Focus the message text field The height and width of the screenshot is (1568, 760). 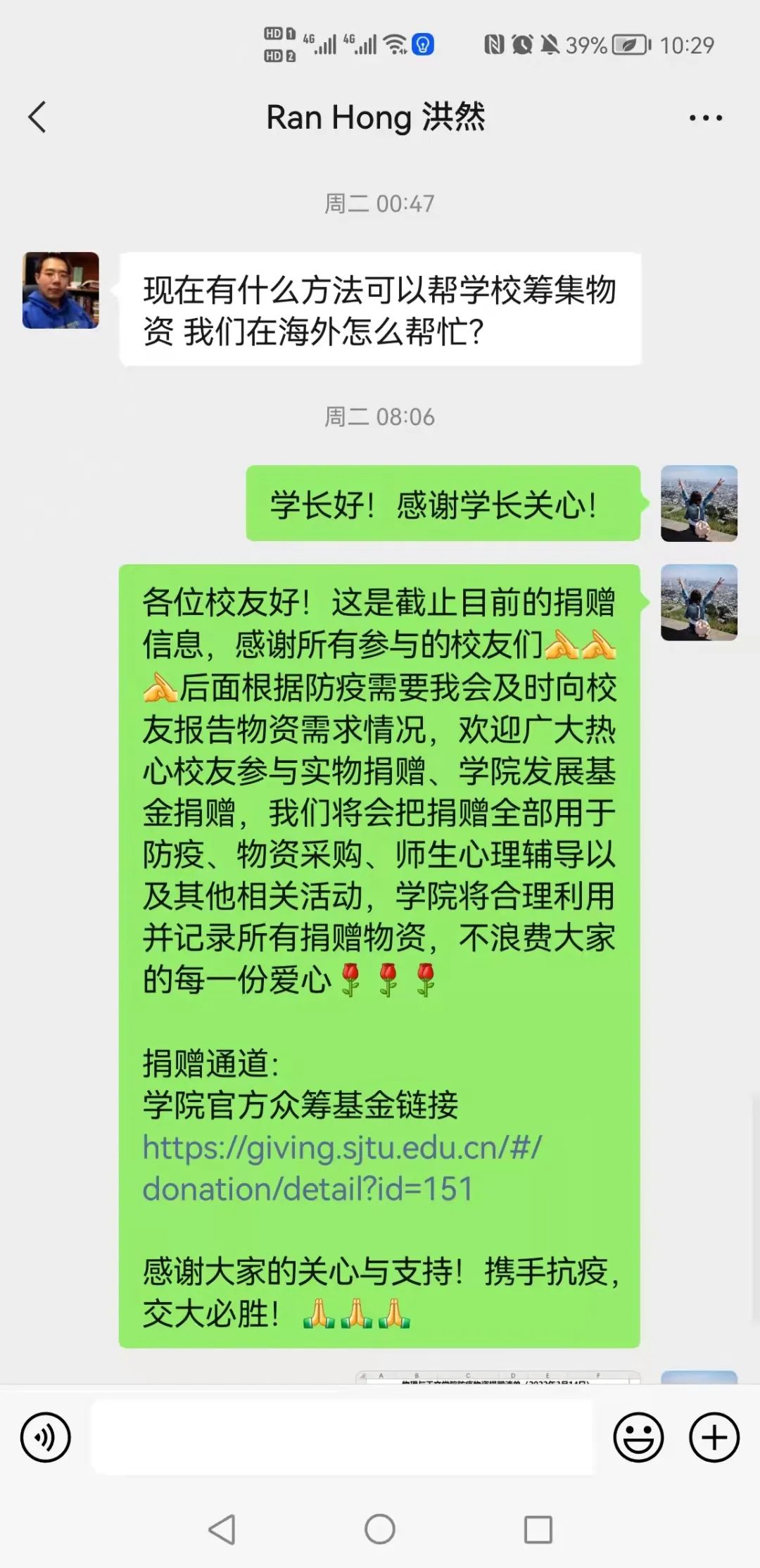(342, 1438)
